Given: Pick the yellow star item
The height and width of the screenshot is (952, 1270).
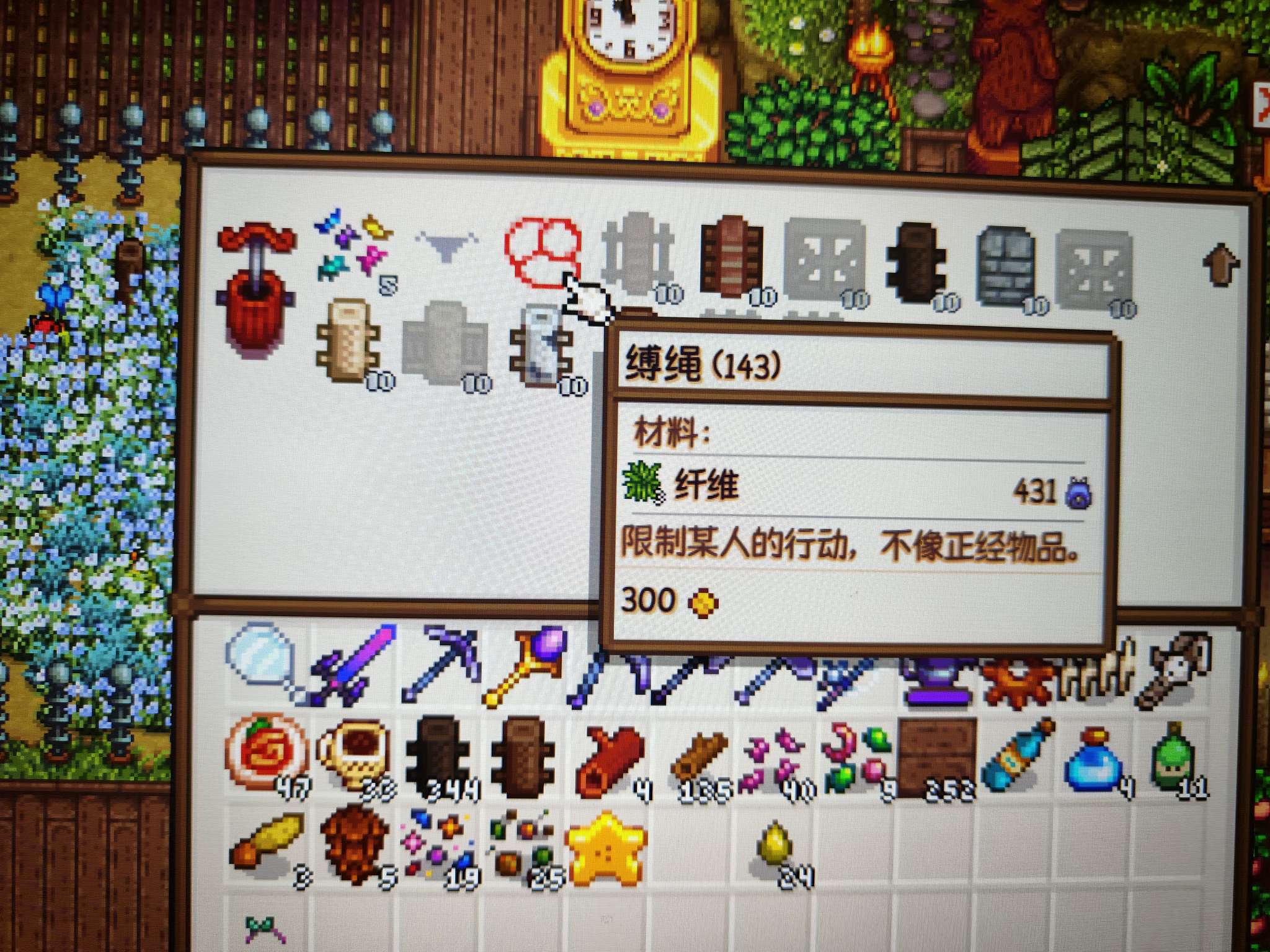Looking at the screenshot, I should tap(606, 847).
